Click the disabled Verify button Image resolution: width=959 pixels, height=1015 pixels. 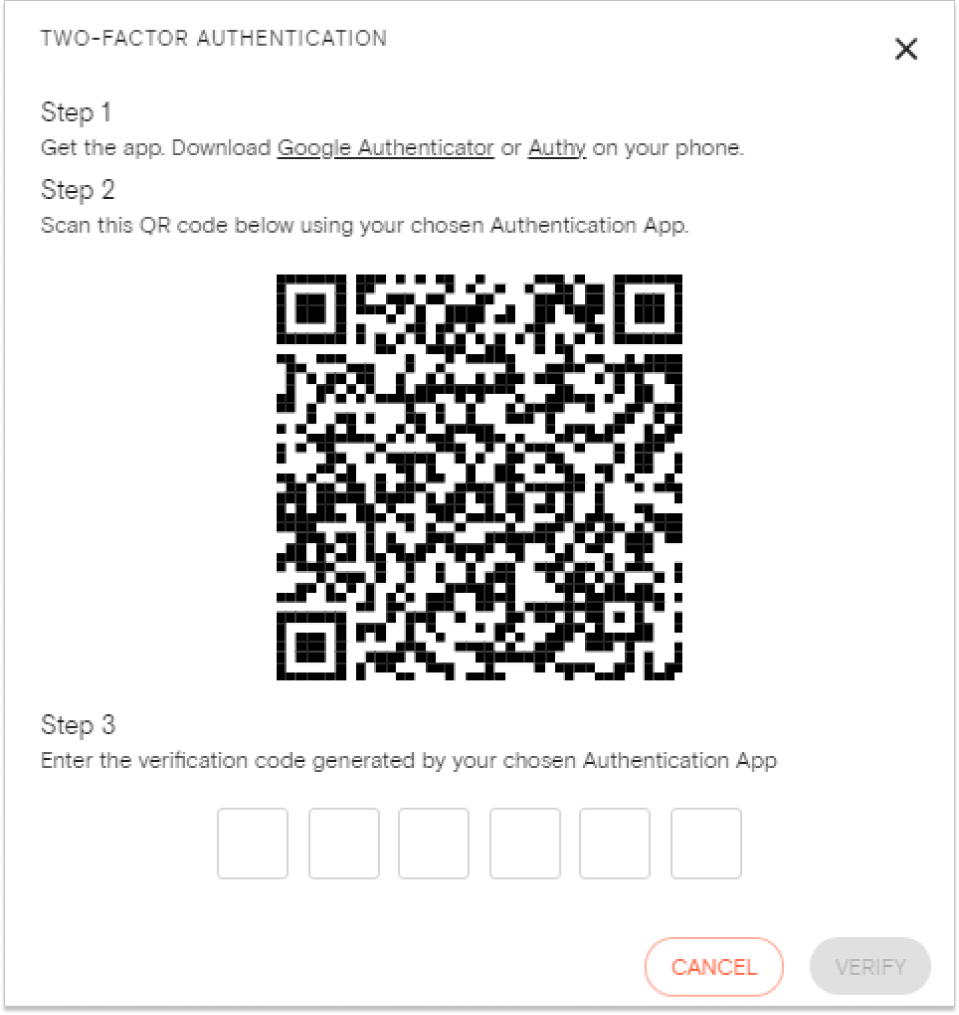click(x=869, y=966)
